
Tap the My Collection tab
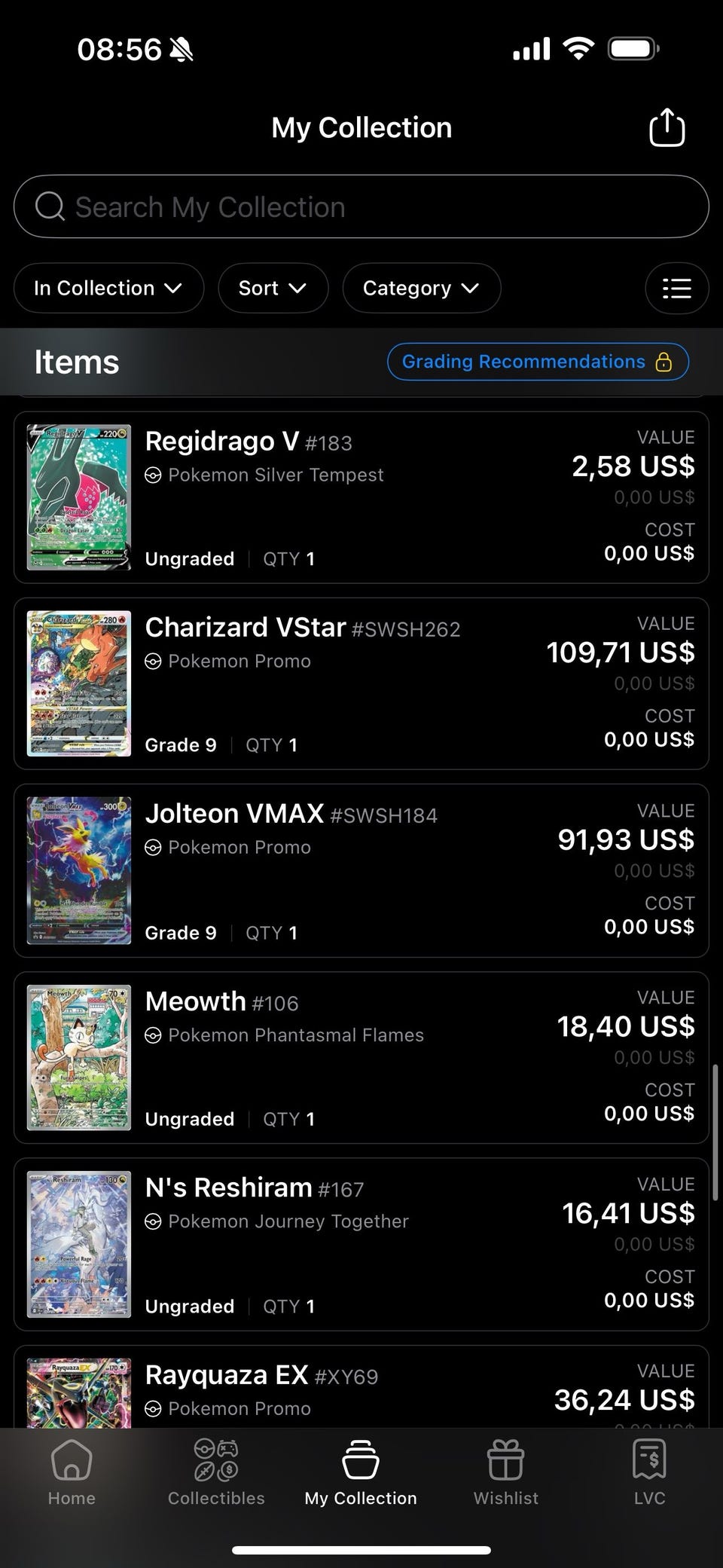pyautogui.click(x=361, y=1472)
